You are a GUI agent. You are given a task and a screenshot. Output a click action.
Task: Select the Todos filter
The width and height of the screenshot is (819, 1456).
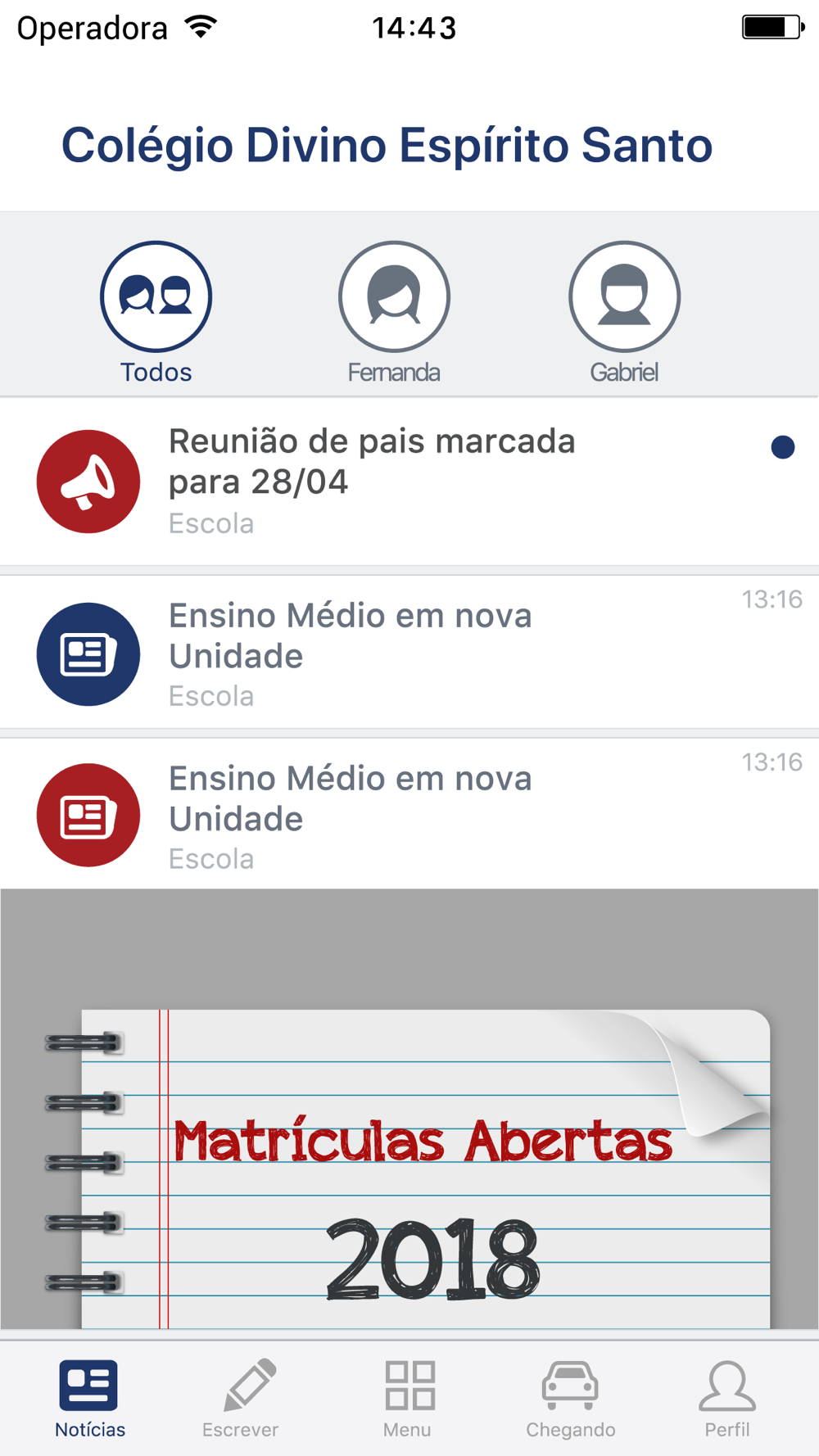tap(156, 312)
